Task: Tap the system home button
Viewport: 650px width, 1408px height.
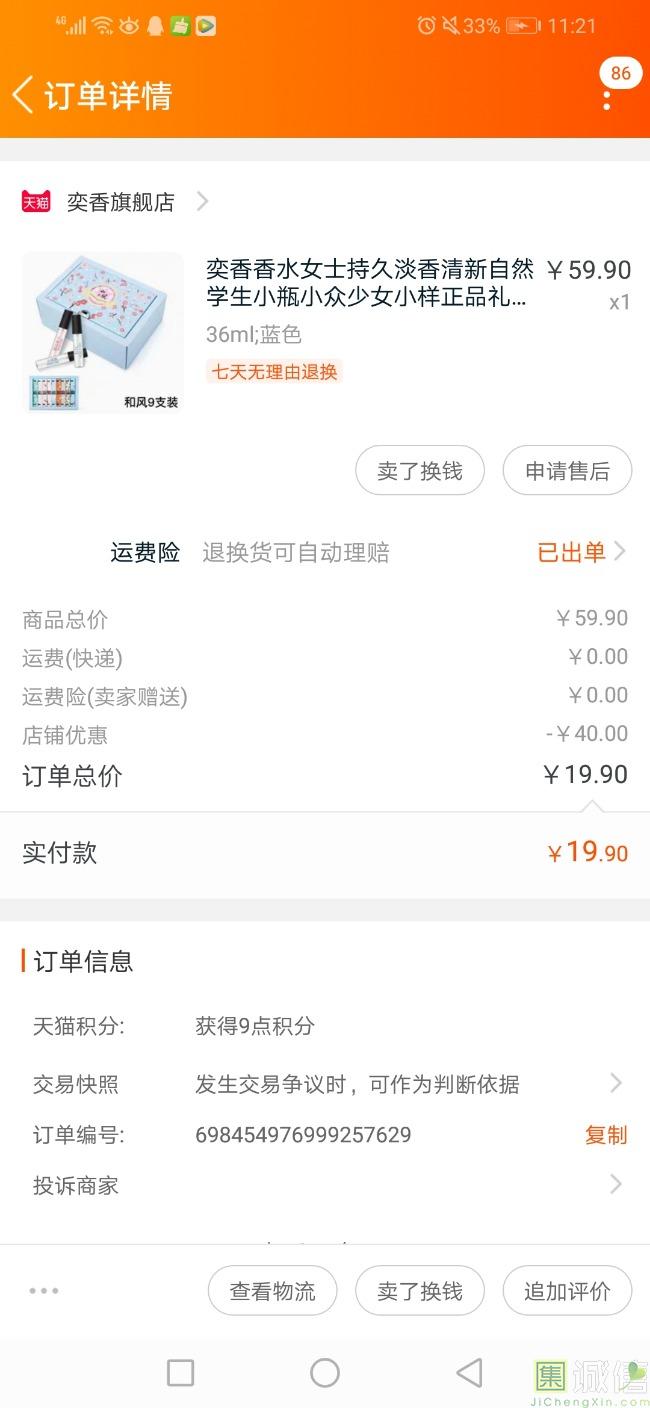Action: pyautogui.click(x=325, y=1373)
